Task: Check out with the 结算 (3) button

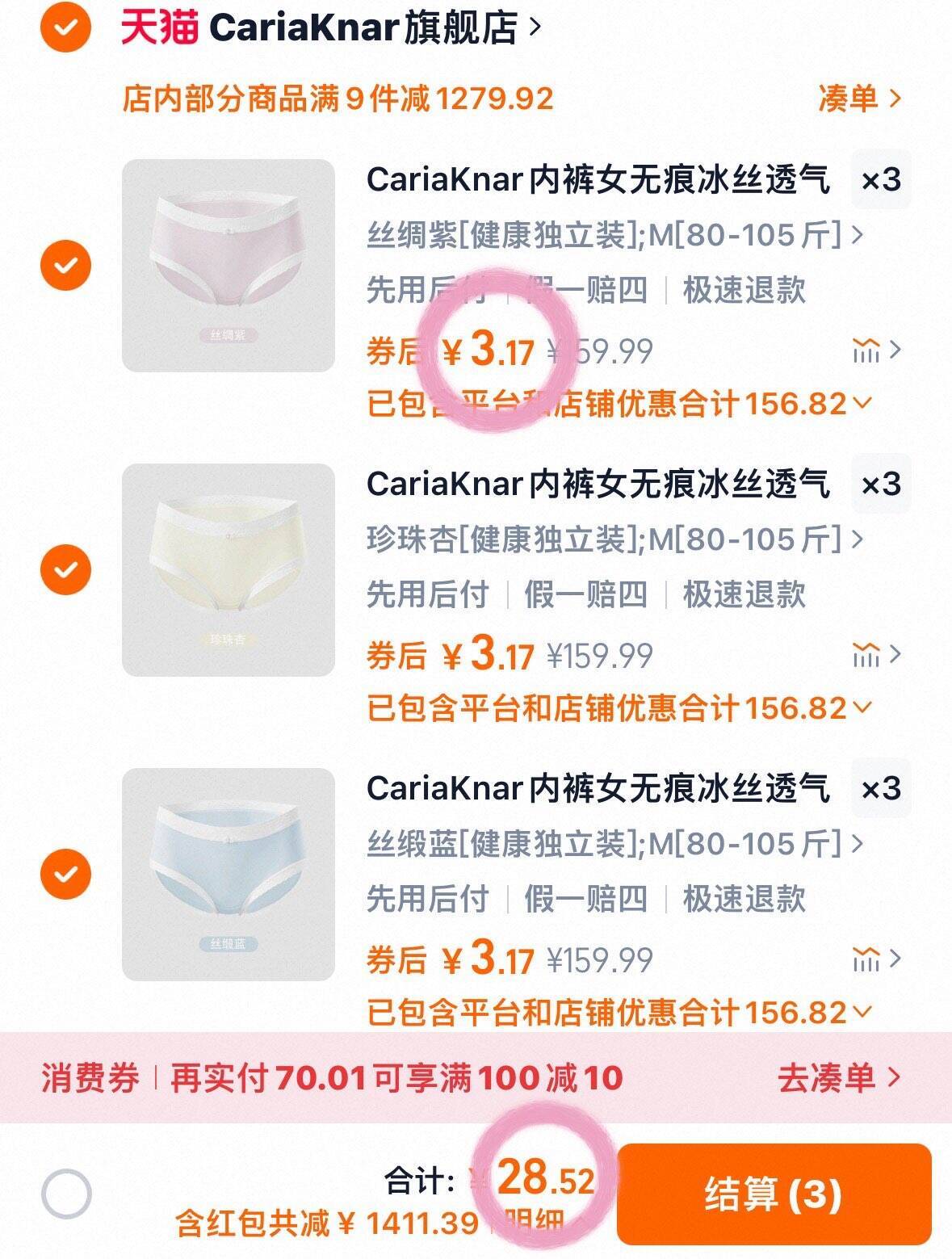Action: [x=774, y=1194]
